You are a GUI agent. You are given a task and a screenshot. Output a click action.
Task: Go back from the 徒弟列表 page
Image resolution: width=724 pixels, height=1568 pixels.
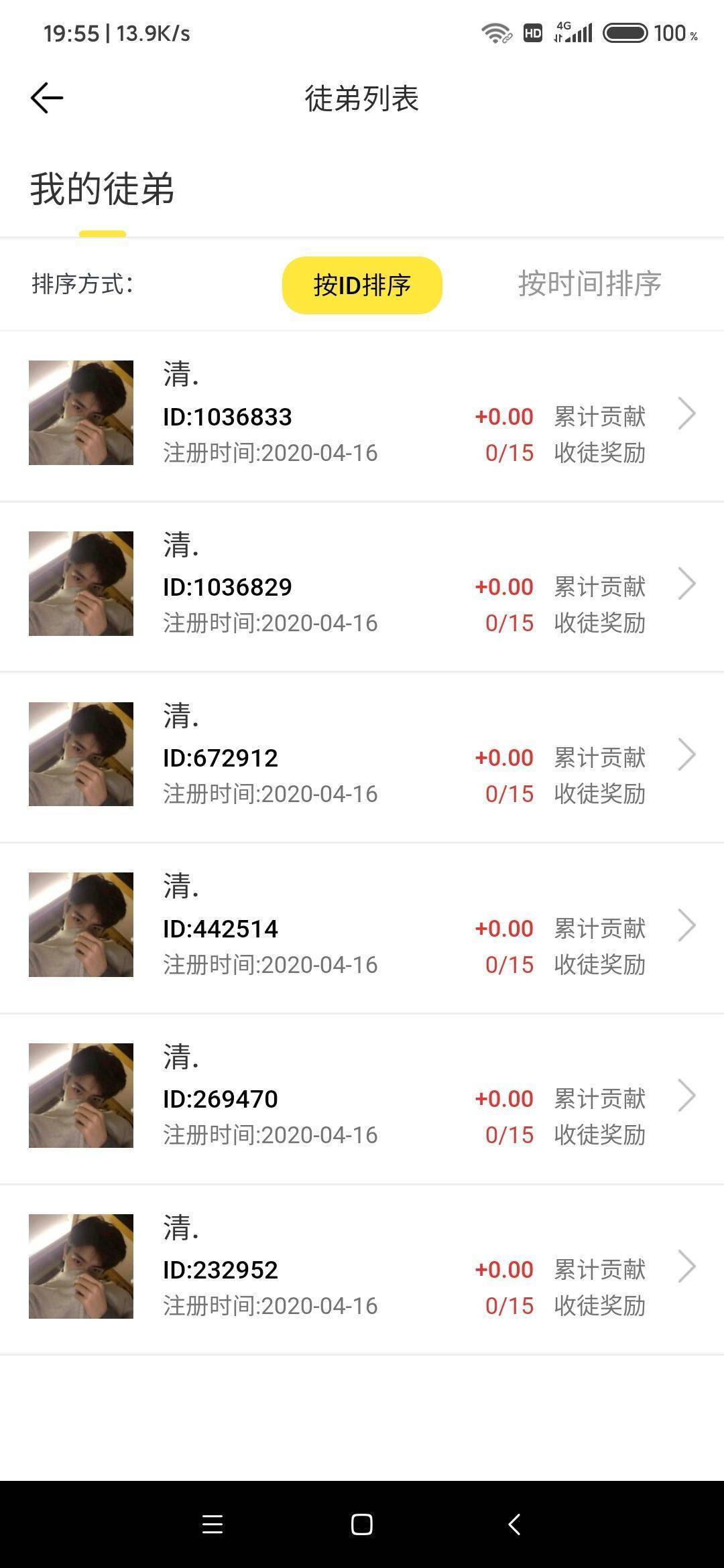tap(47, 98)
